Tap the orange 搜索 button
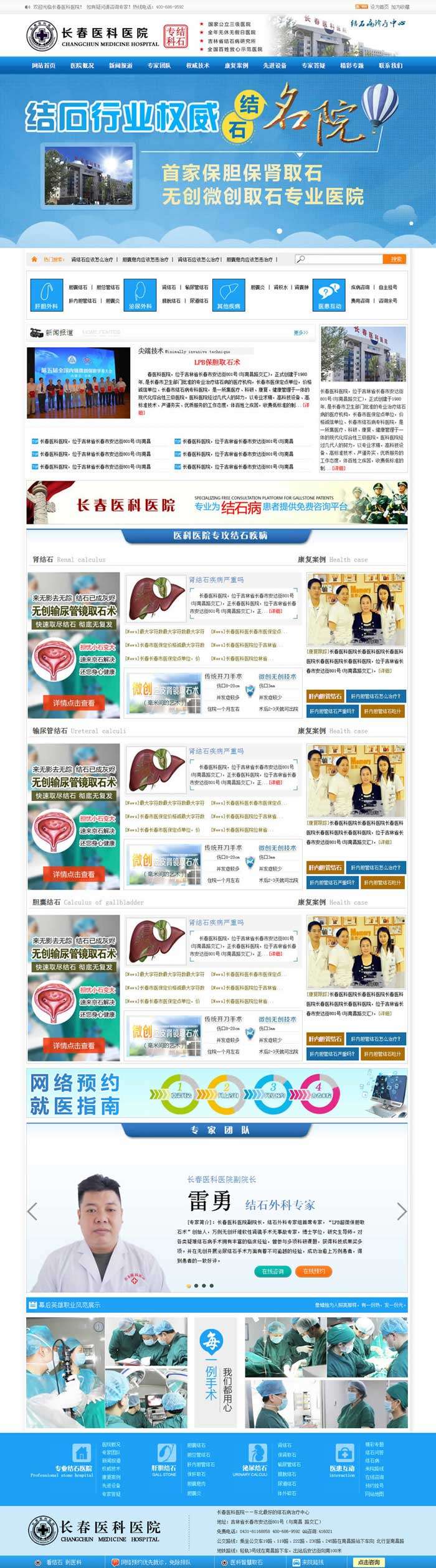Viewport: 436px width, 1568px height. pyautogui.click(x=396, y=259)
